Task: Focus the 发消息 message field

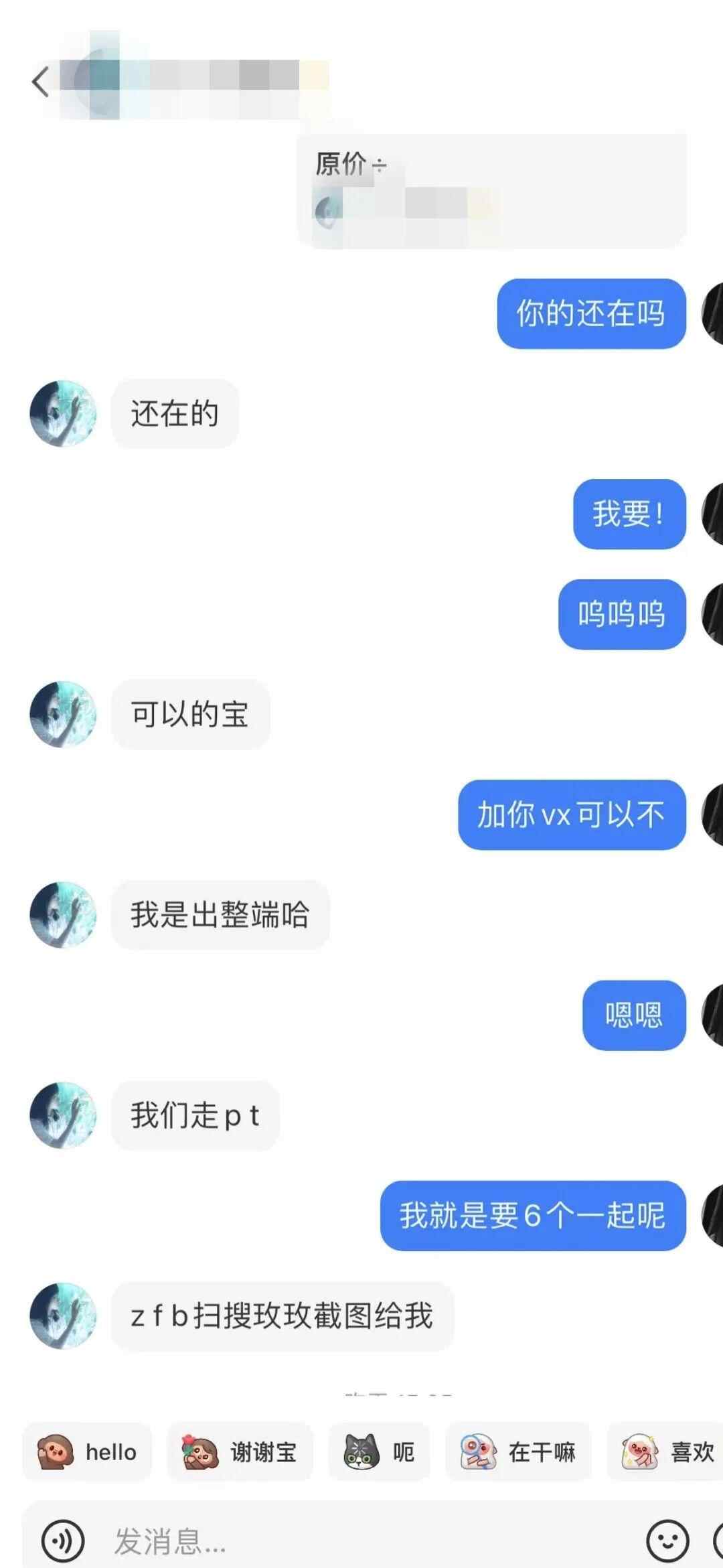Action: click(361, 1541)
